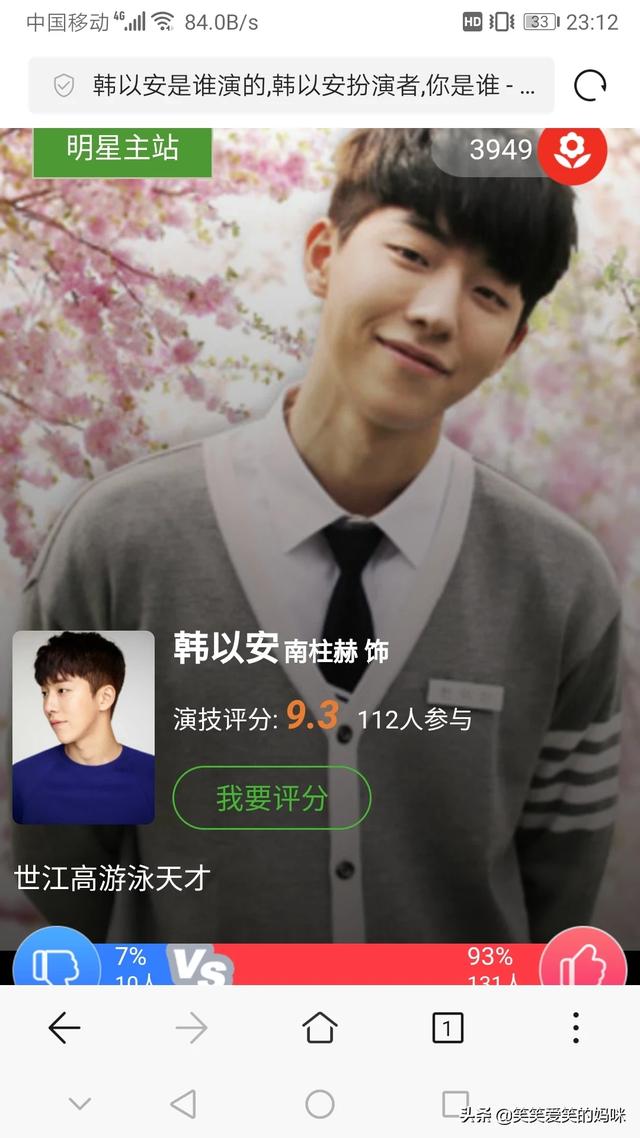
Task: Reload the current web page
Action: coord(590,86)
